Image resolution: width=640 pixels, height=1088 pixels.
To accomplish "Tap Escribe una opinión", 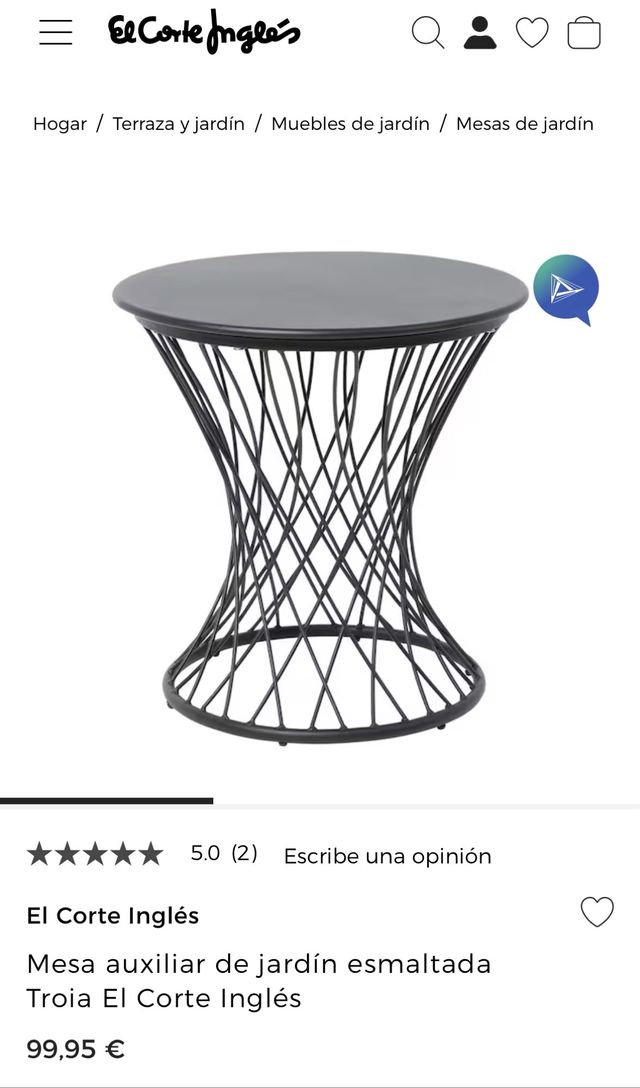I will [x=388, y=856].
